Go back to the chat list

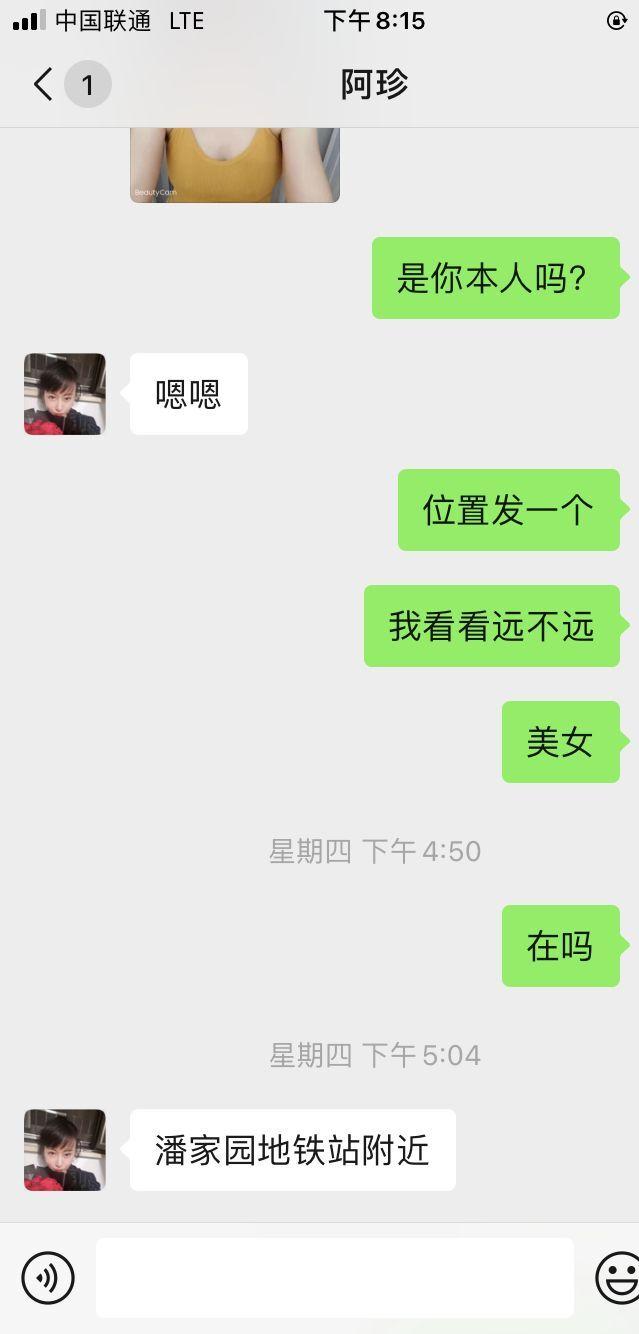(43, 85)
